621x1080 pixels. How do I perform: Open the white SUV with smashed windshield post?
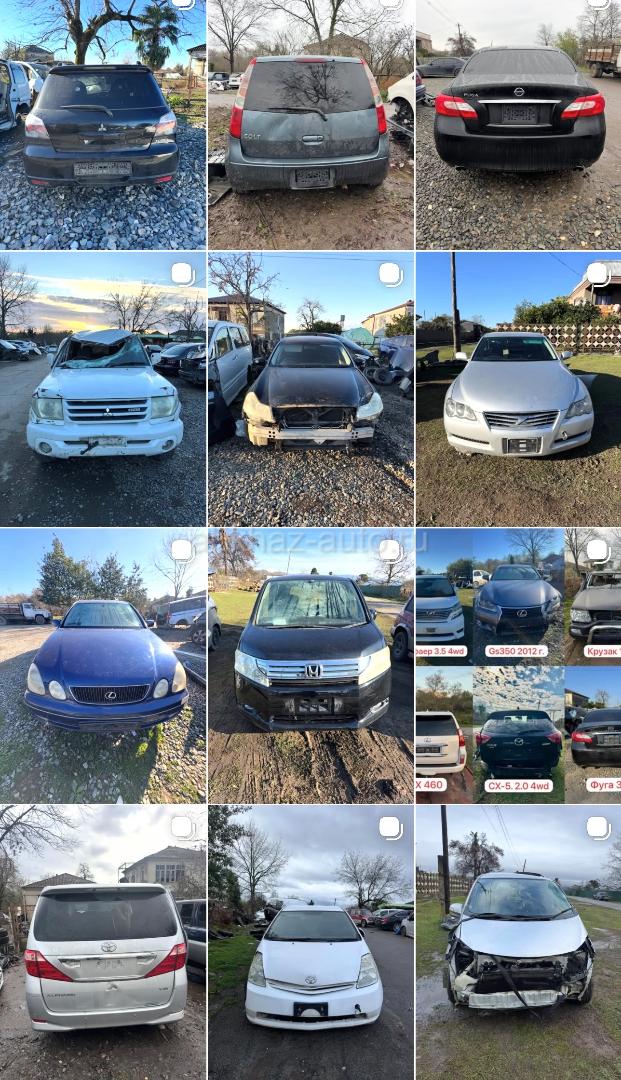102,390
